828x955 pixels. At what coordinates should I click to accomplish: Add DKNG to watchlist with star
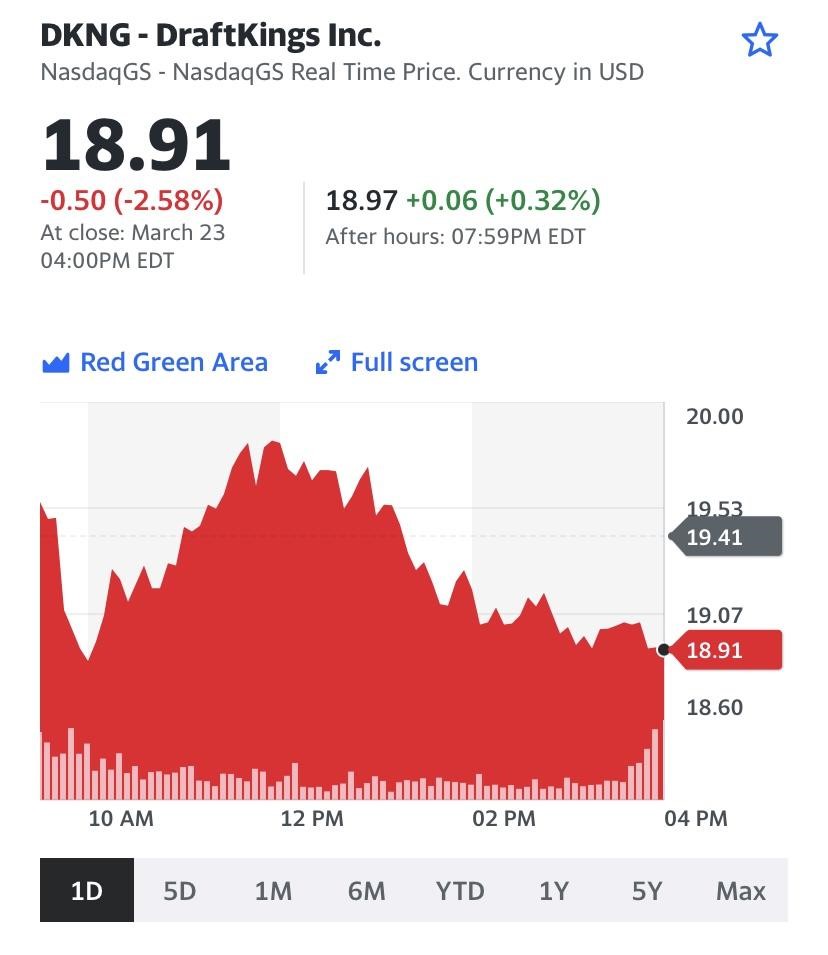[759, 40]
